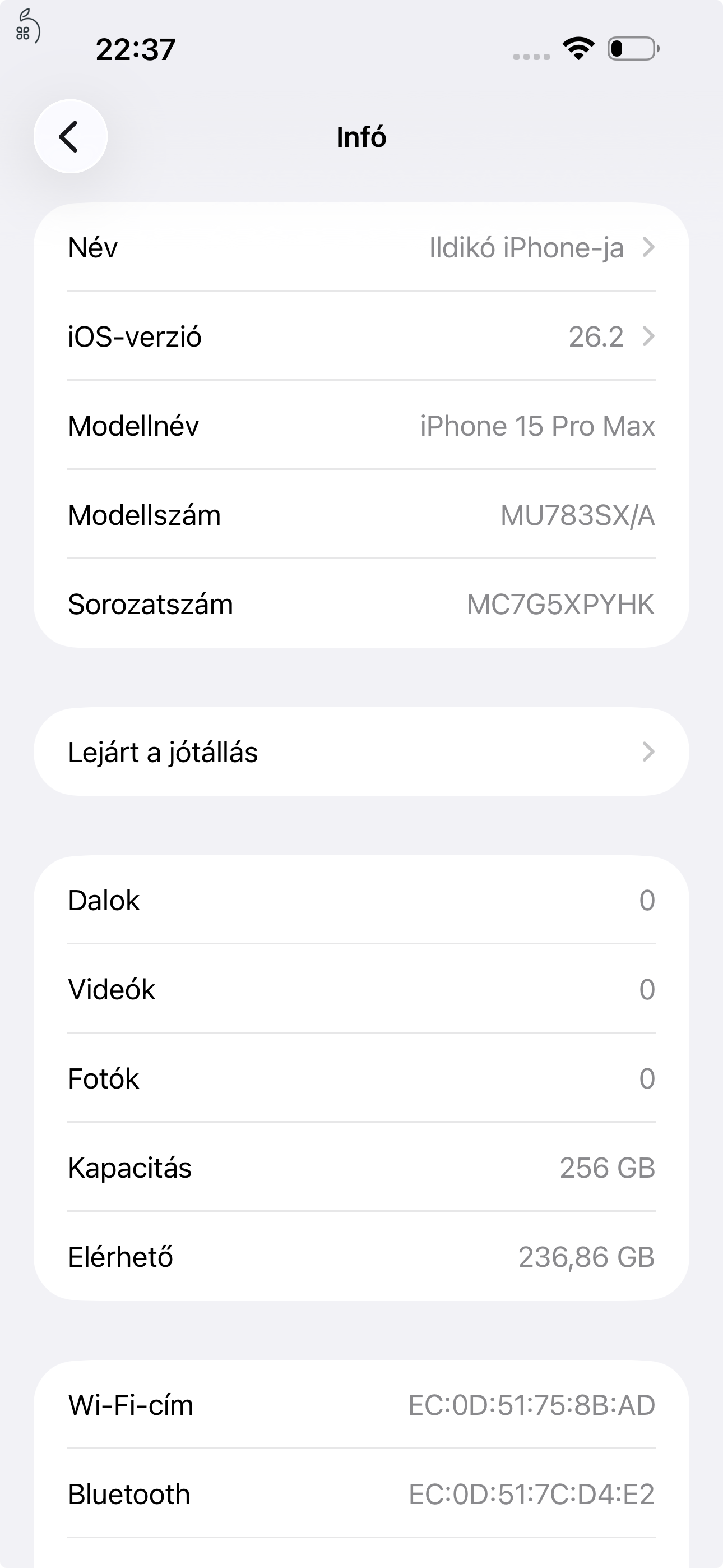Screen dimensions: 723x1568
Task: Expand the iOS-verzió row details
Action: [x=361, y=337]
